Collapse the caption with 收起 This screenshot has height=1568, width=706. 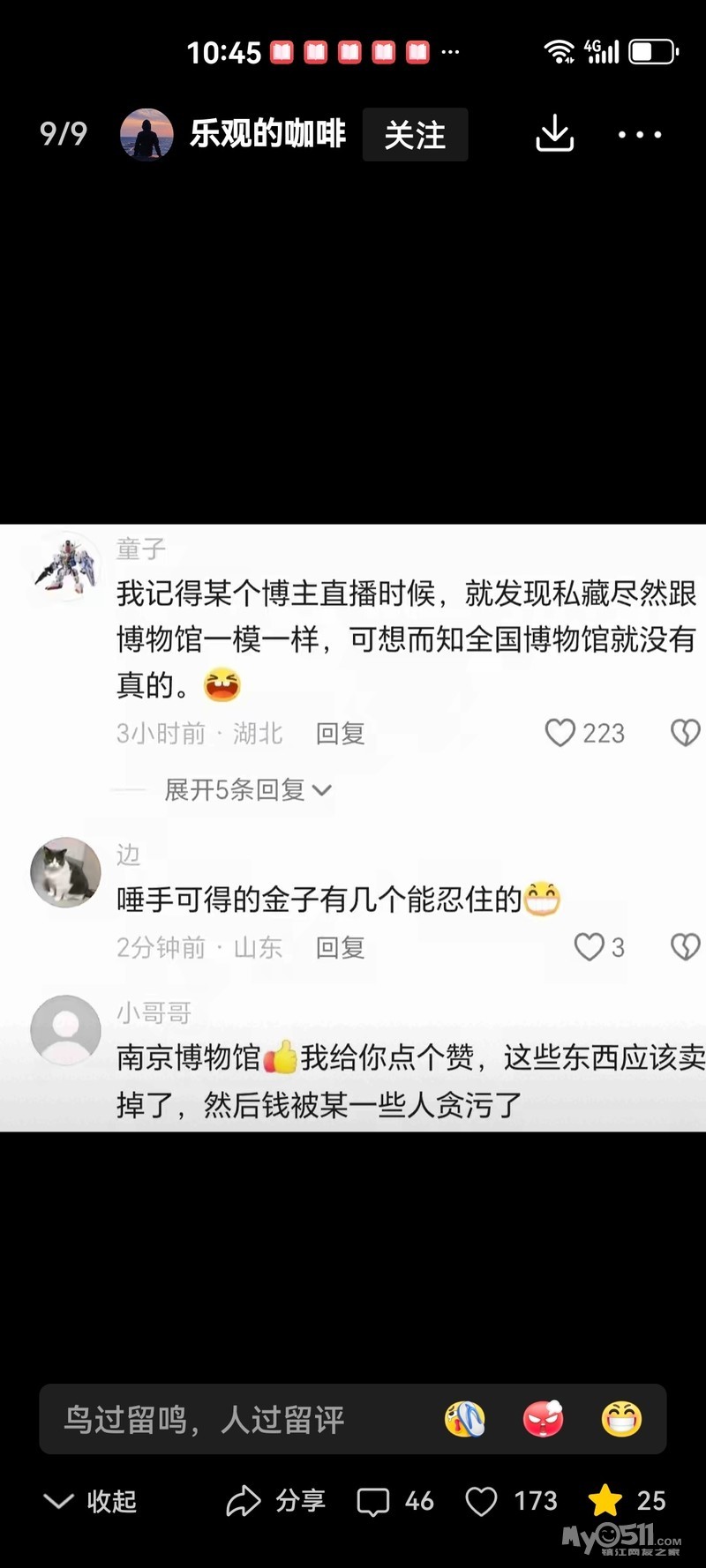coord(90,1501)
